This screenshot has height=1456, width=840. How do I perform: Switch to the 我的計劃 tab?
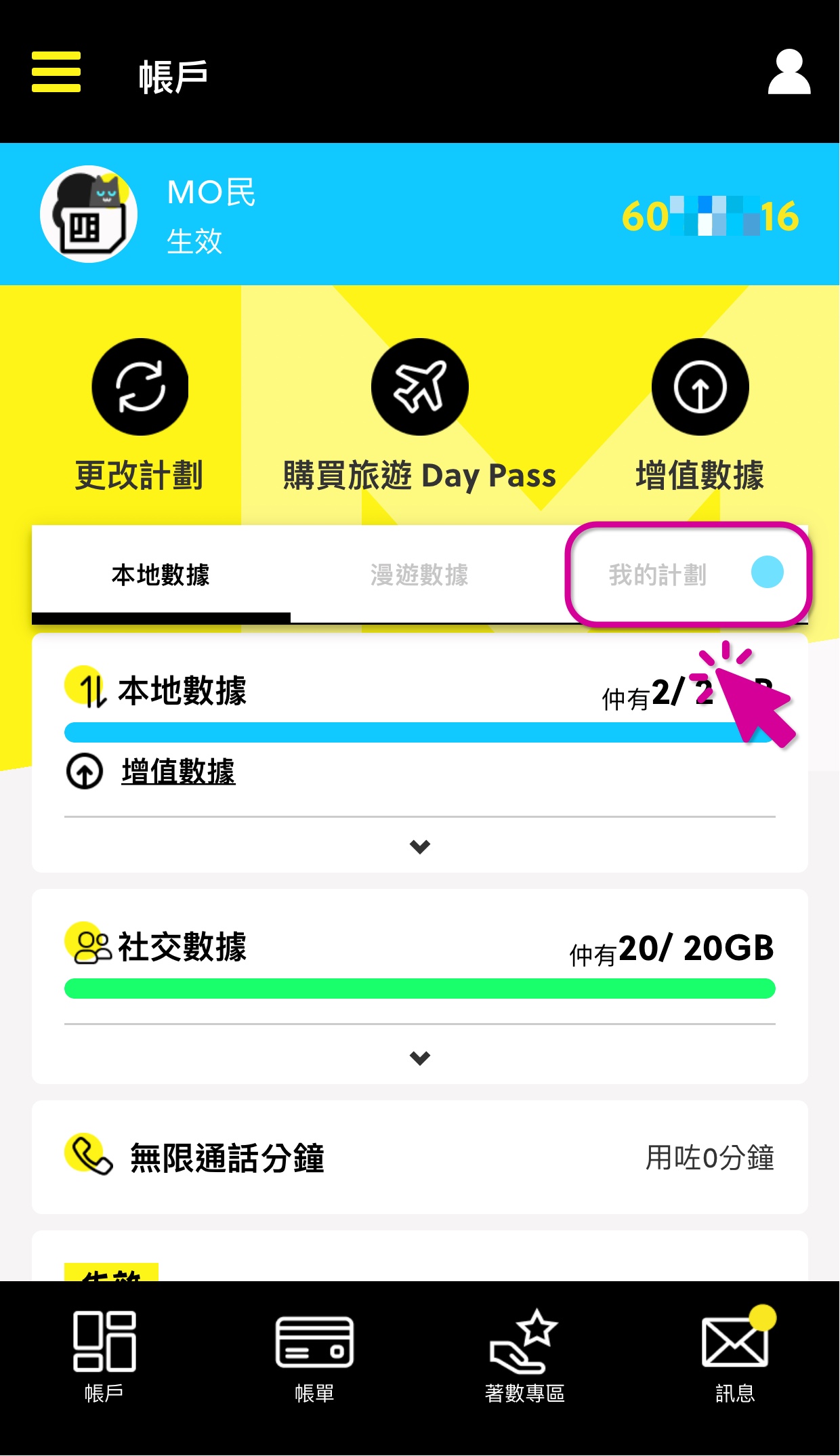[x=658, y=575]
